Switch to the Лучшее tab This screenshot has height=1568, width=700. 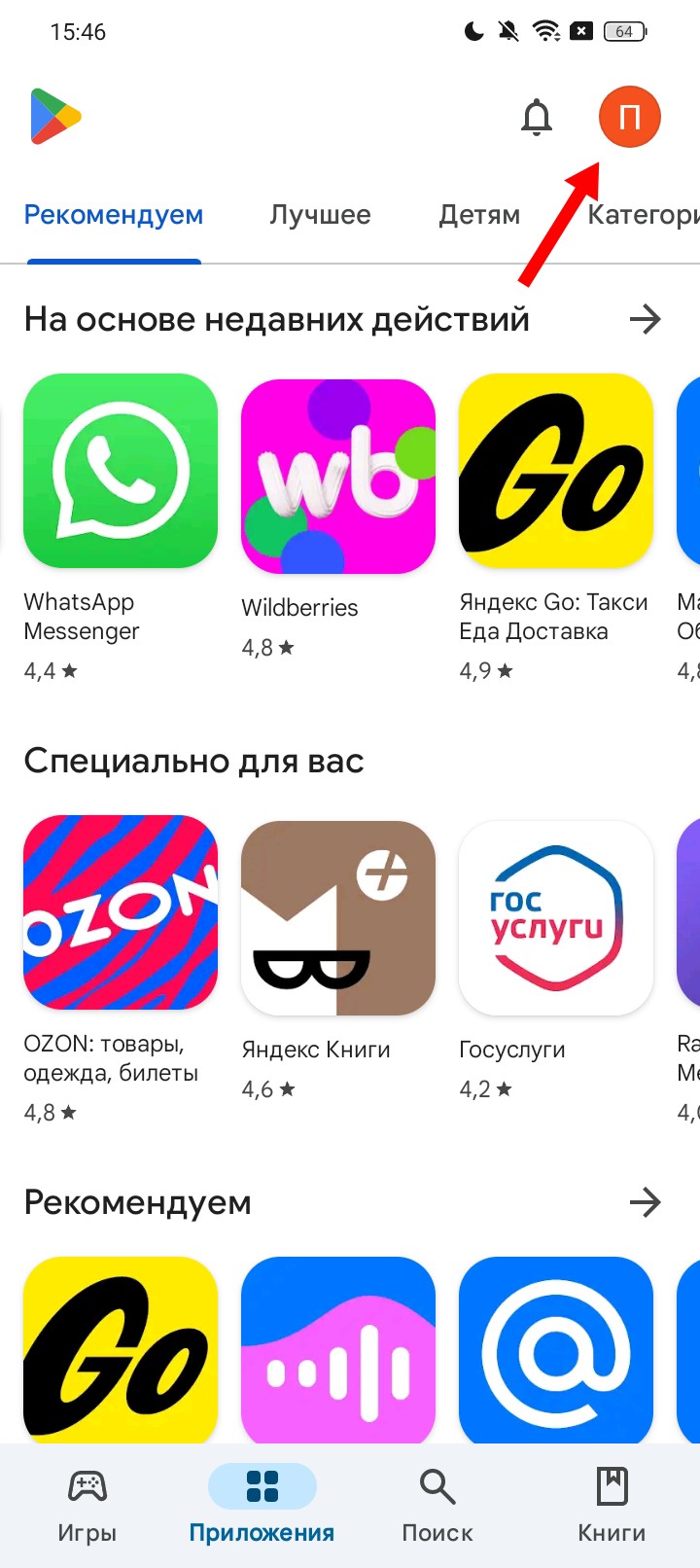point(321,215)
